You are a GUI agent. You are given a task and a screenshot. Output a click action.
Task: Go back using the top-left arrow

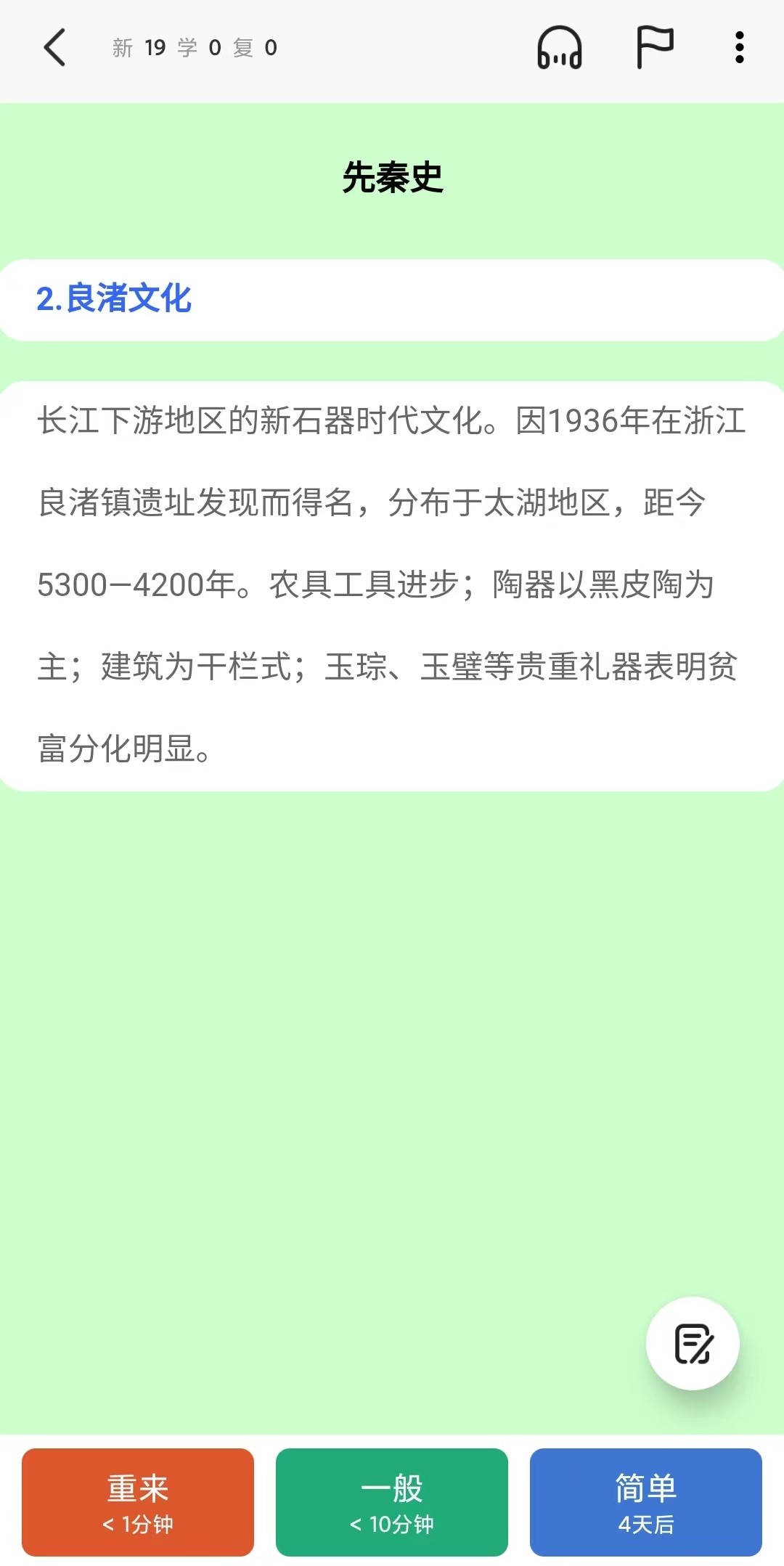(54, 48)
